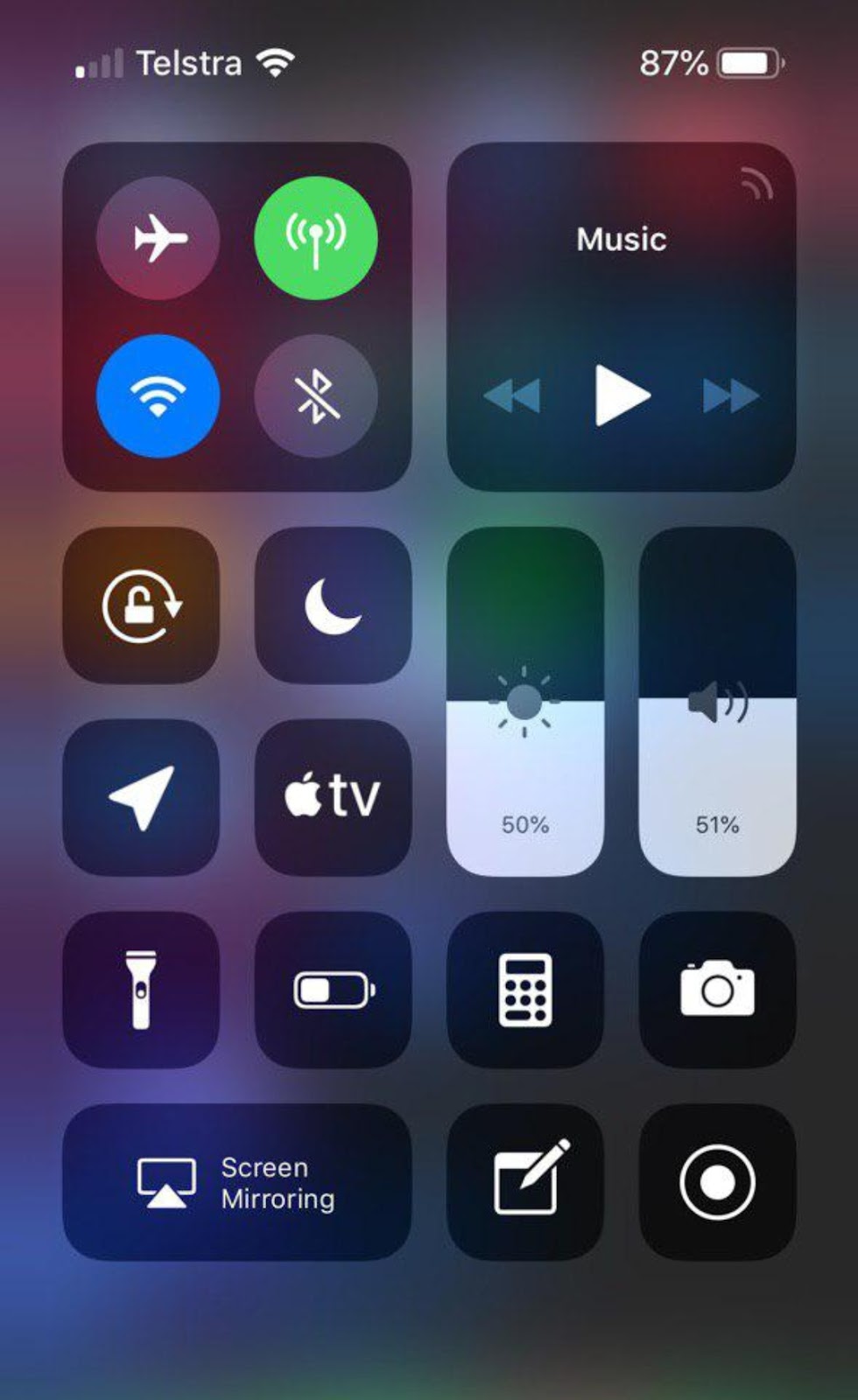Start screen recording

(717, 1182)
